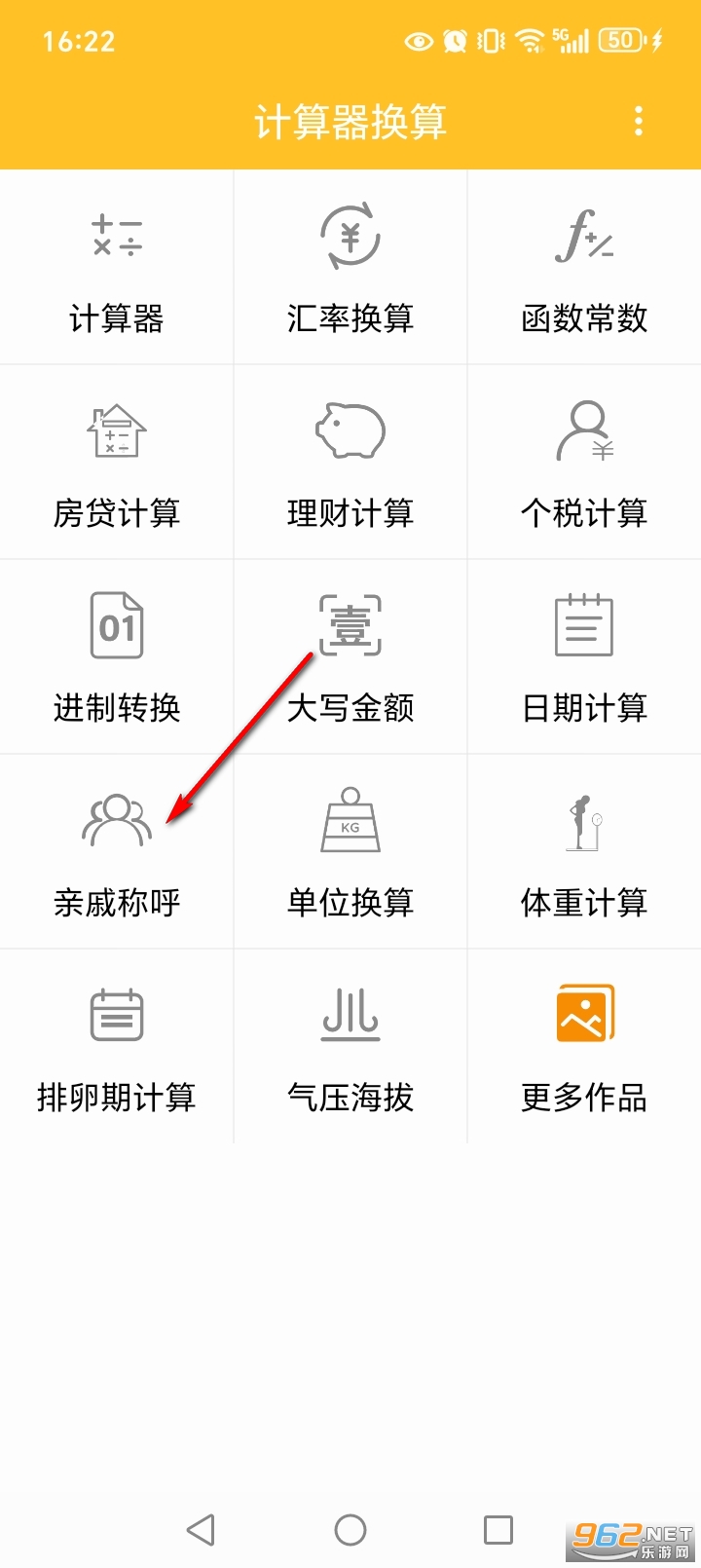
Task: Select the 亲戚称呼 relatives icon
Action: click(116, 821)
